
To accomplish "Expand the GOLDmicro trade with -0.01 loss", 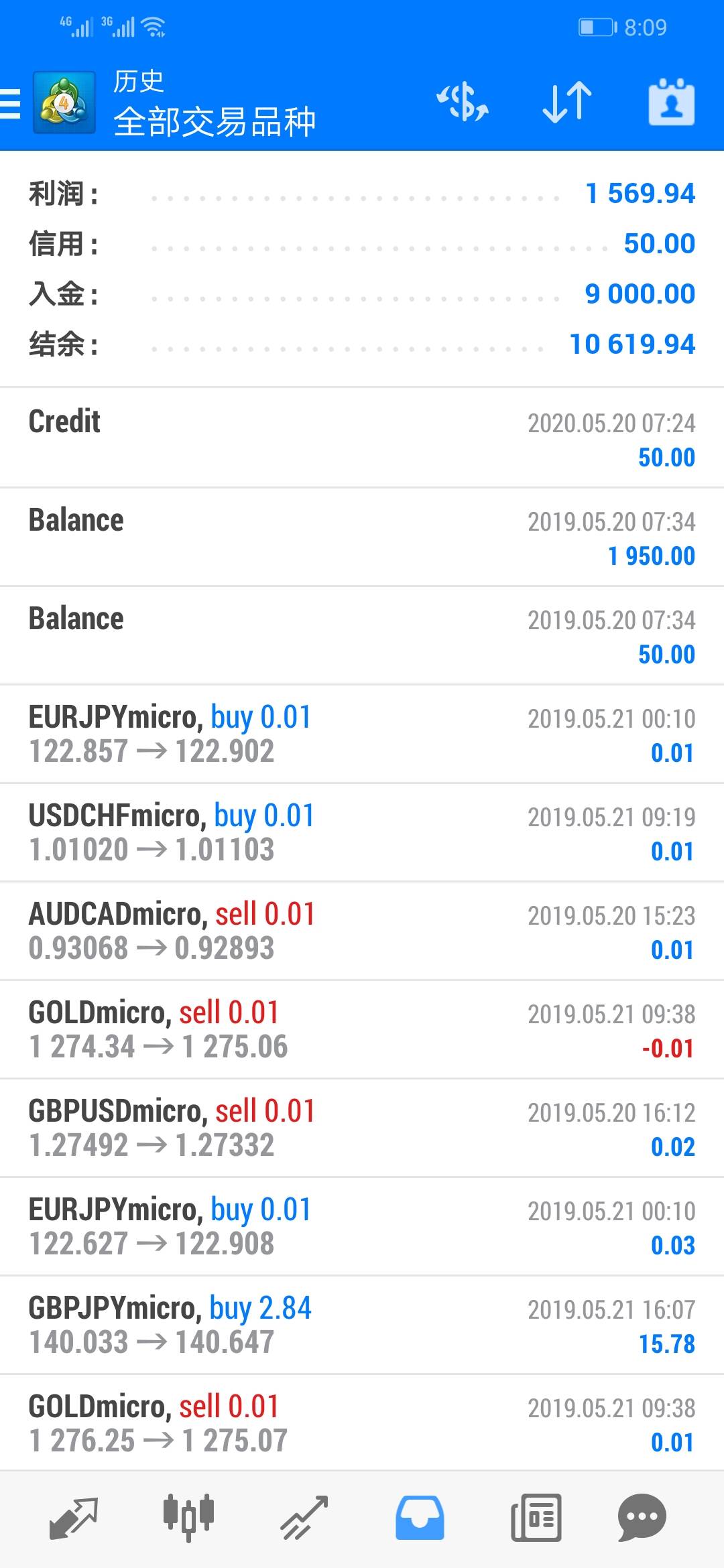I will (x=362, y=1029).
